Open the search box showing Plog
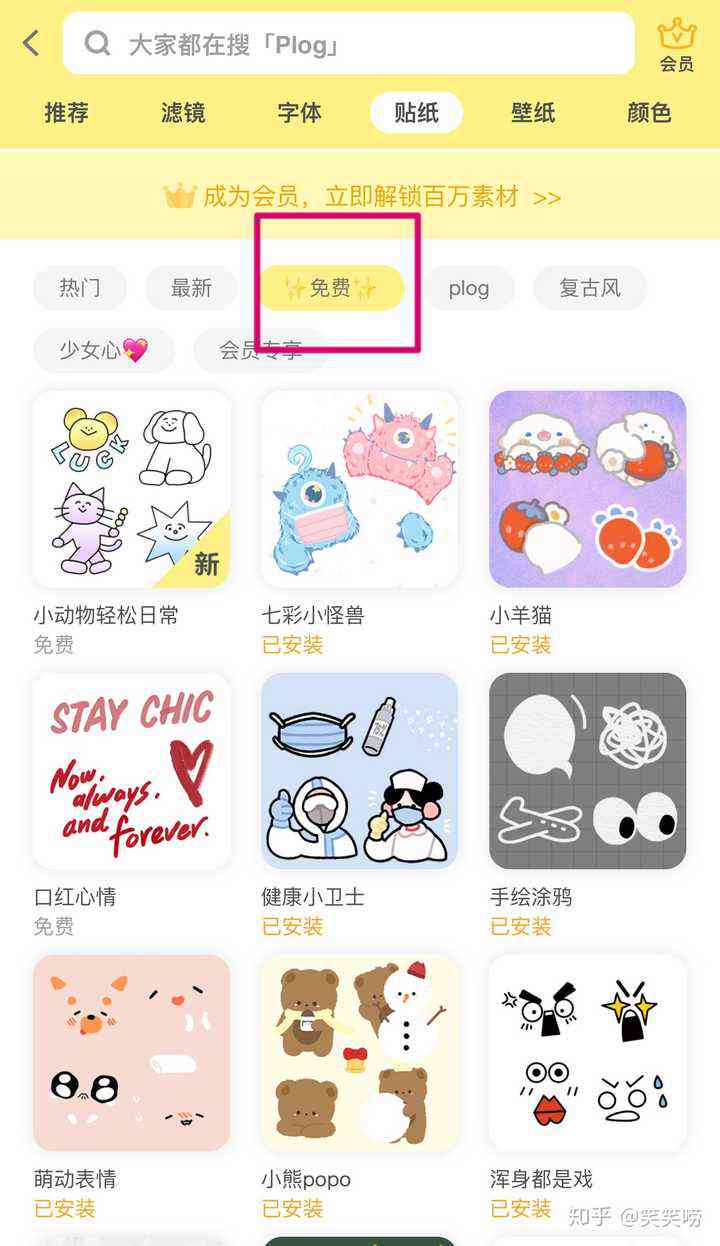Screen dimensions: 720x1246 tap(348, 43)
